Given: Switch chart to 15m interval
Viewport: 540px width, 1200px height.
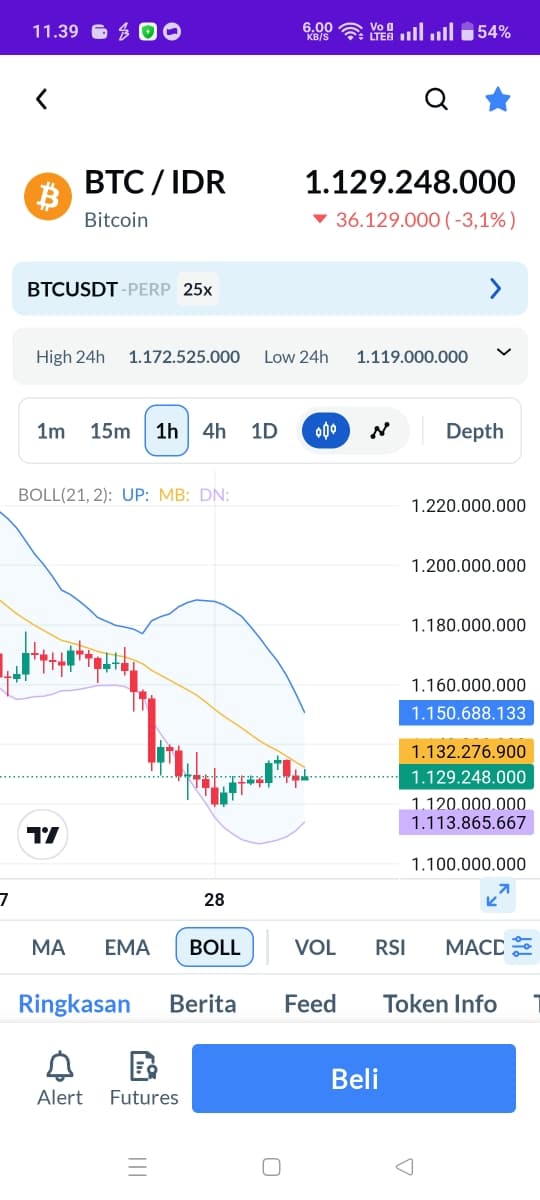Looking at the screenshot, I should click(x=110, y=431).
